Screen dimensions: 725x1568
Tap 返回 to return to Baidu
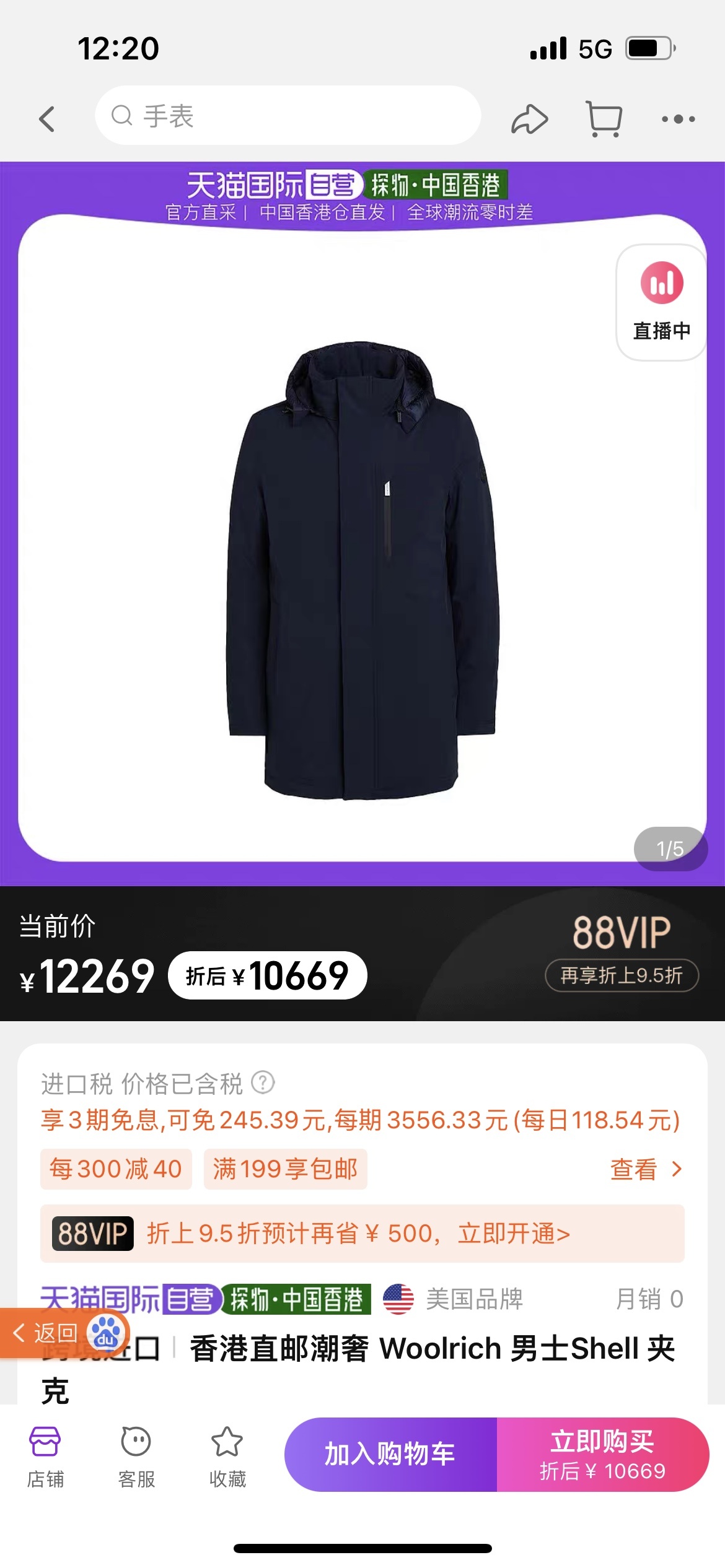(46, 1333)
